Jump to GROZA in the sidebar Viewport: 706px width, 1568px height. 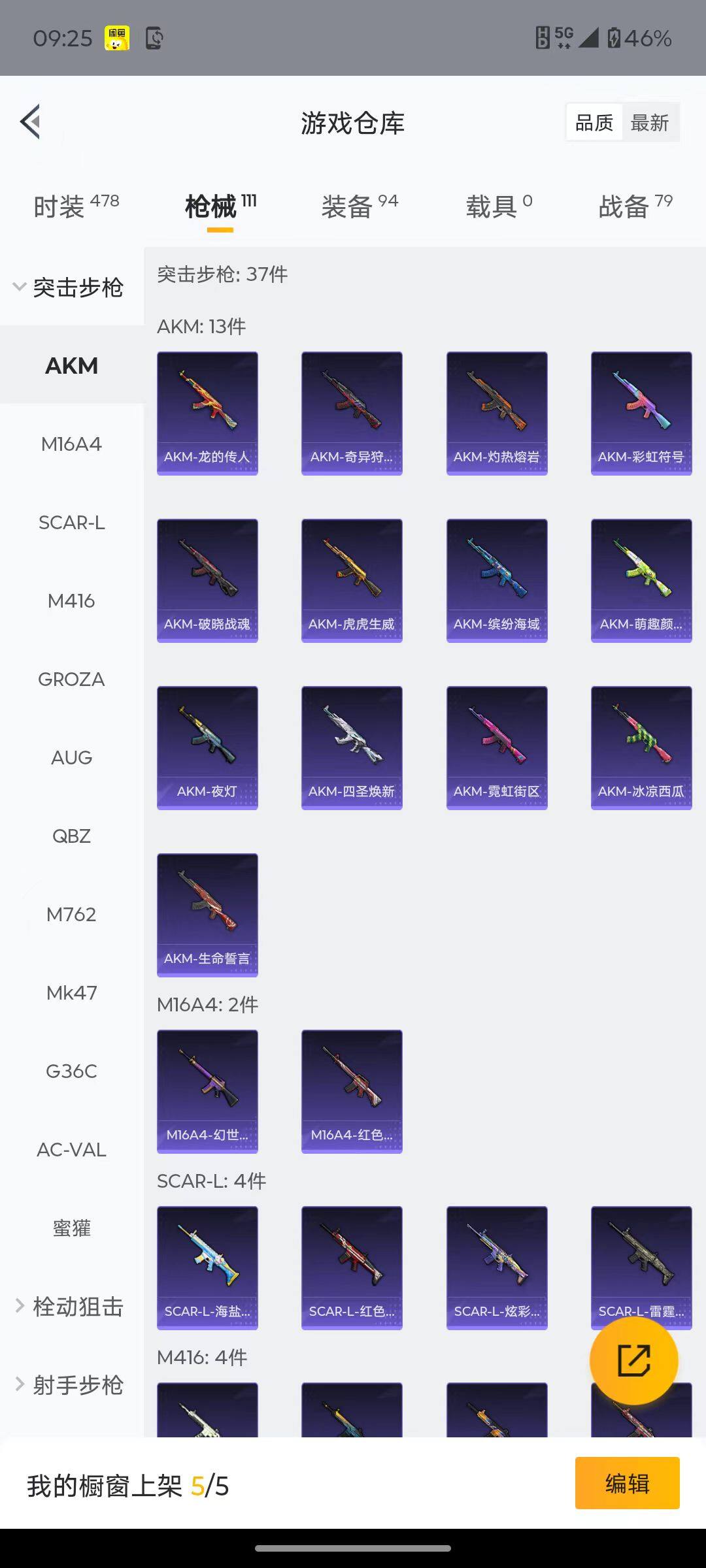(71, 679)
